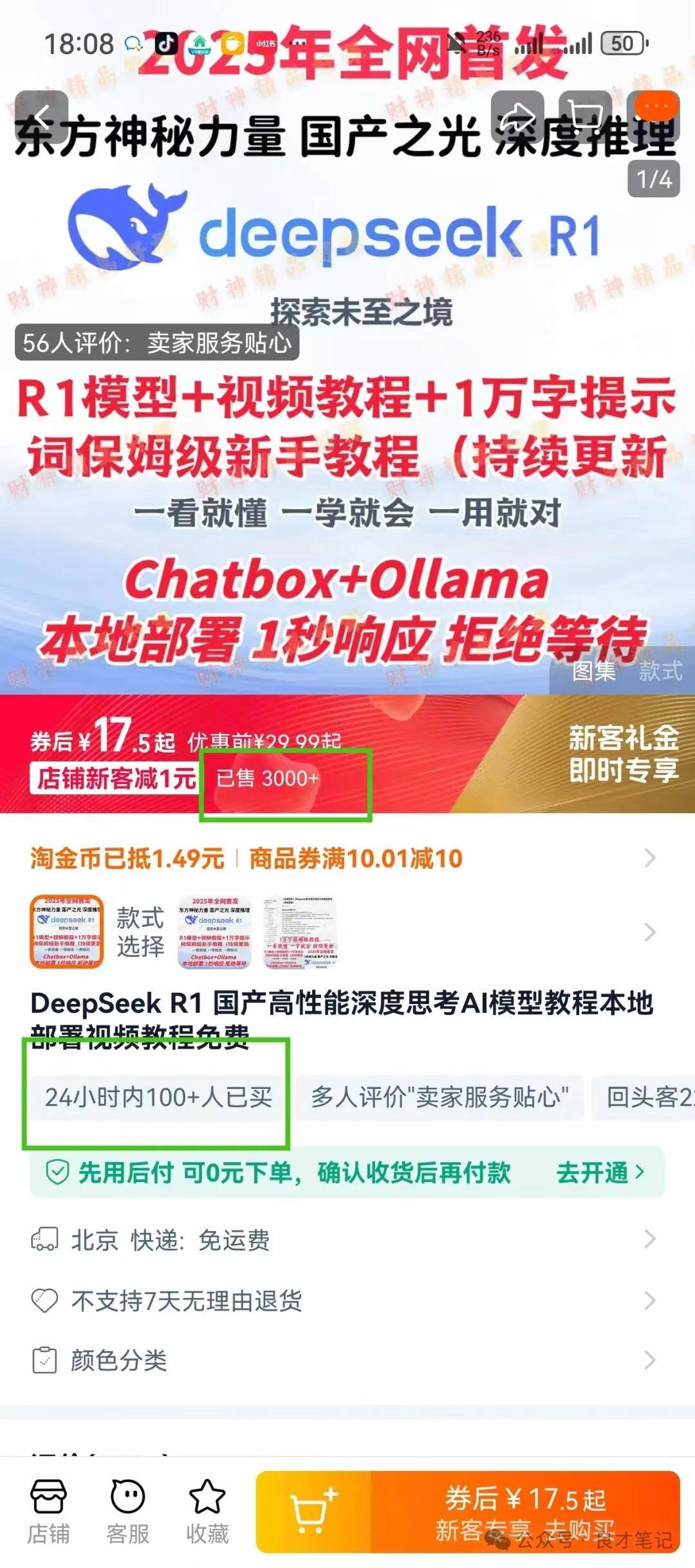Go back using the top-left arrow
695x1568 pixels.
pyautogui.click(x=42, y=116)
